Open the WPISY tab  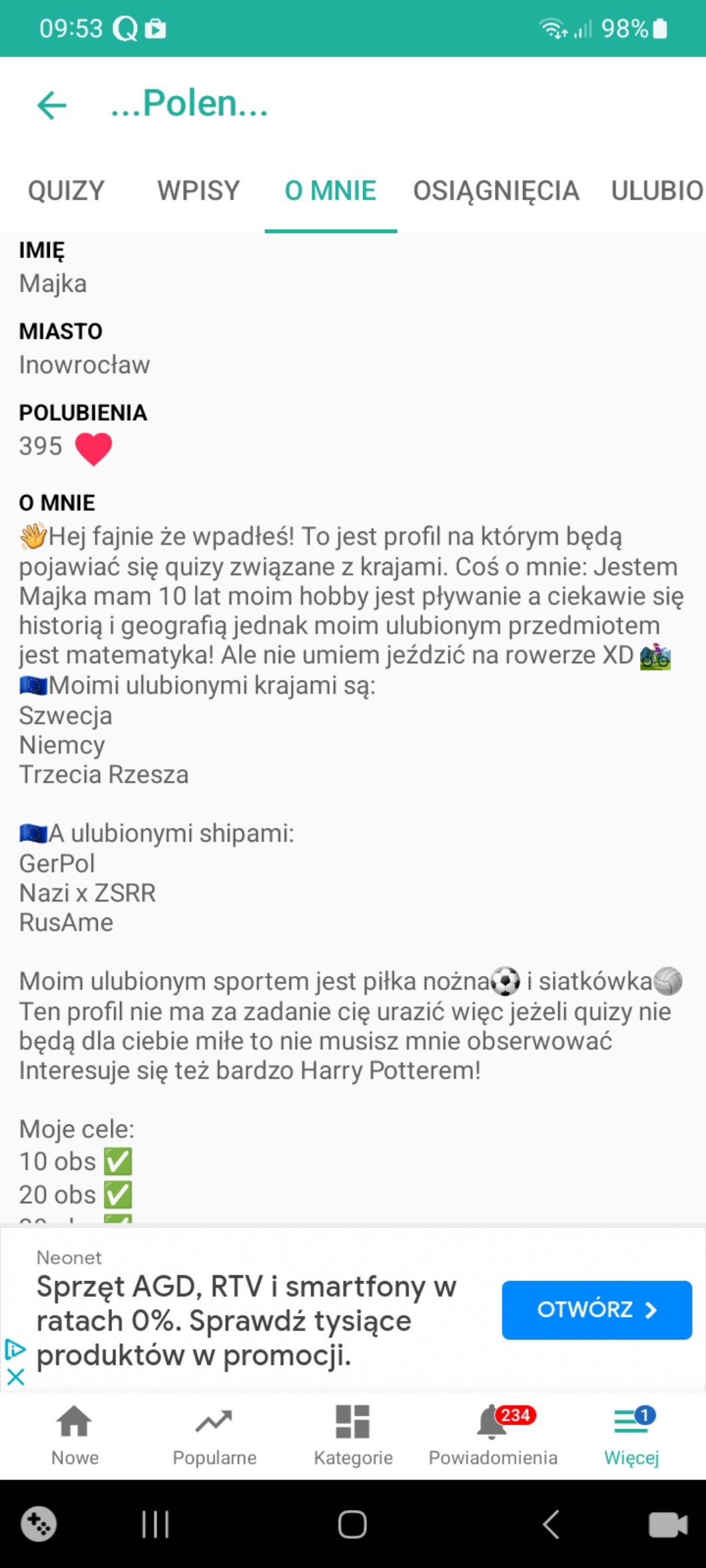pyautogui.click(x=198, y=191)
